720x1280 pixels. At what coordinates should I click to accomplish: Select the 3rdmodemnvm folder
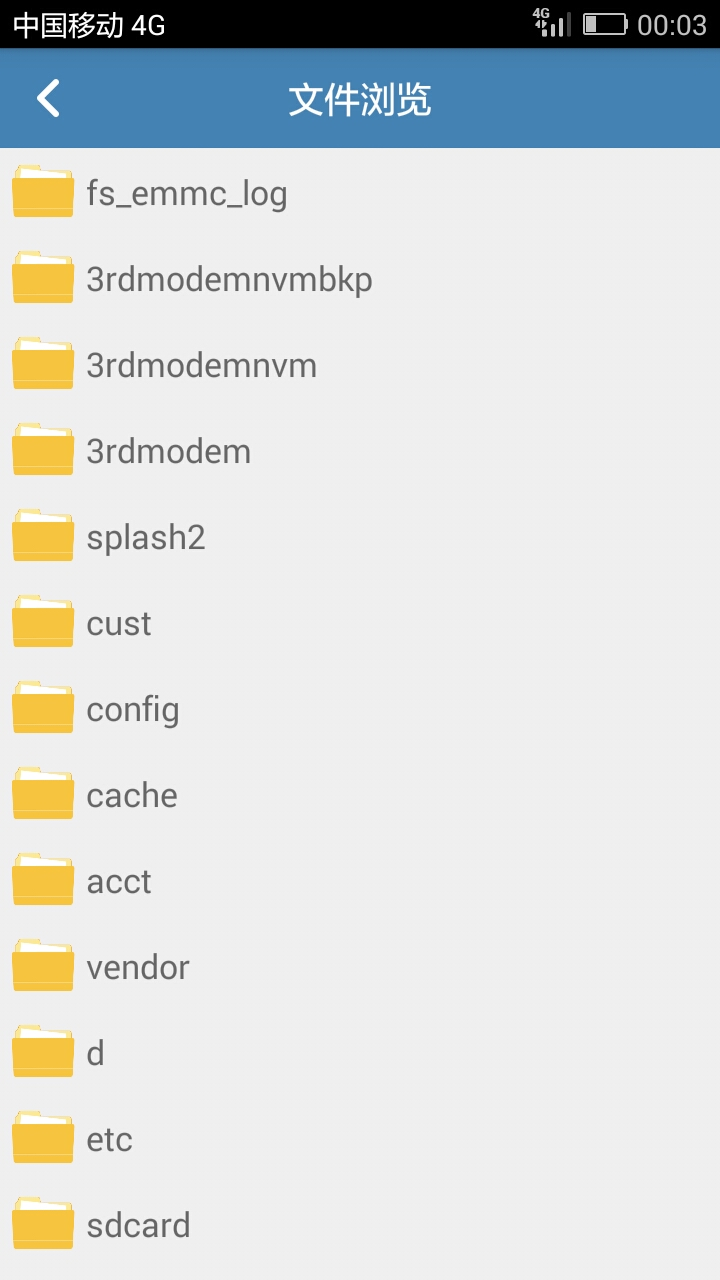click(360, 365)
